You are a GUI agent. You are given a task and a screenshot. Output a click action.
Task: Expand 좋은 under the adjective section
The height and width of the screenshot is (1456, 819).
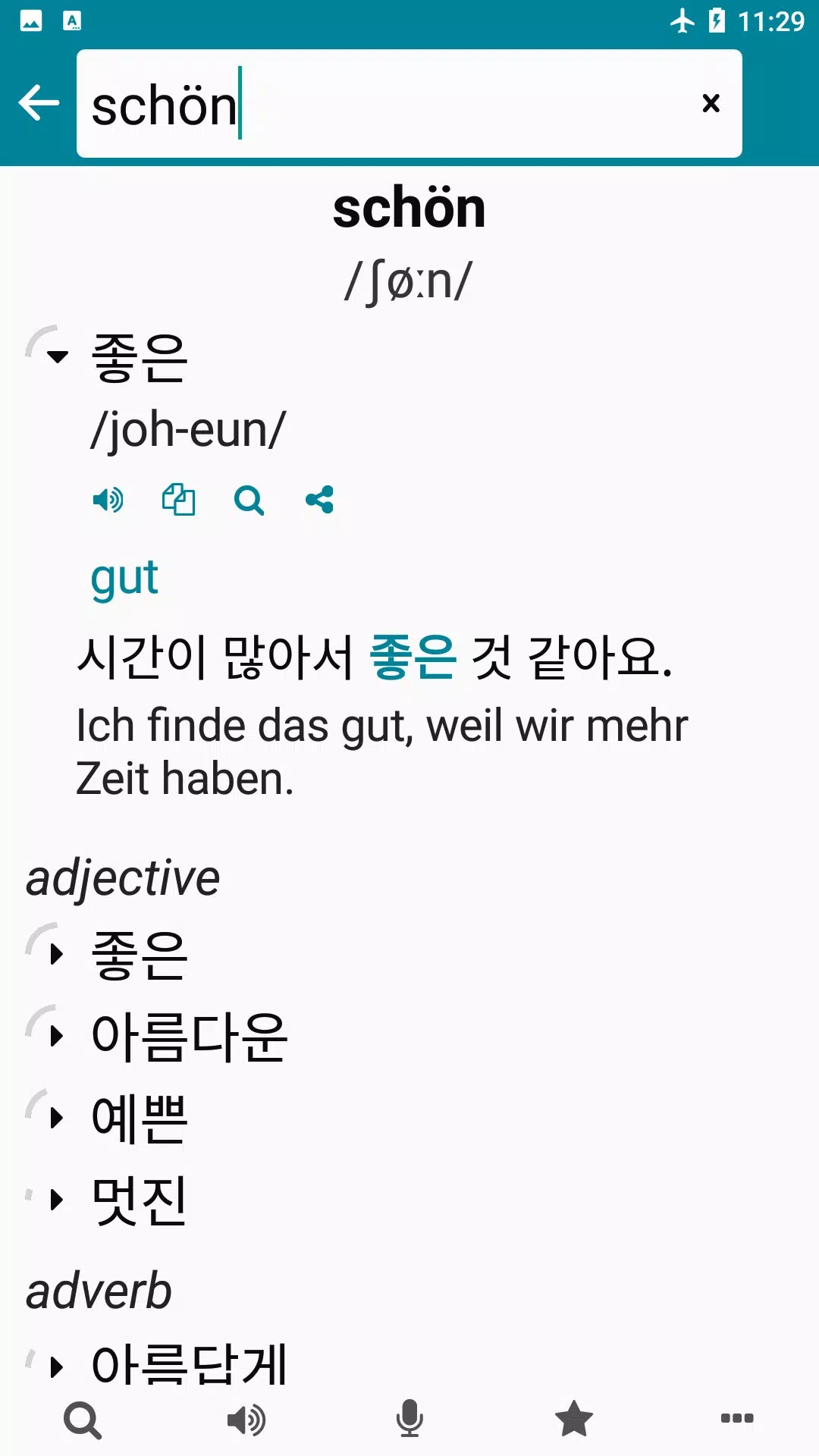(x=57, y=953)
